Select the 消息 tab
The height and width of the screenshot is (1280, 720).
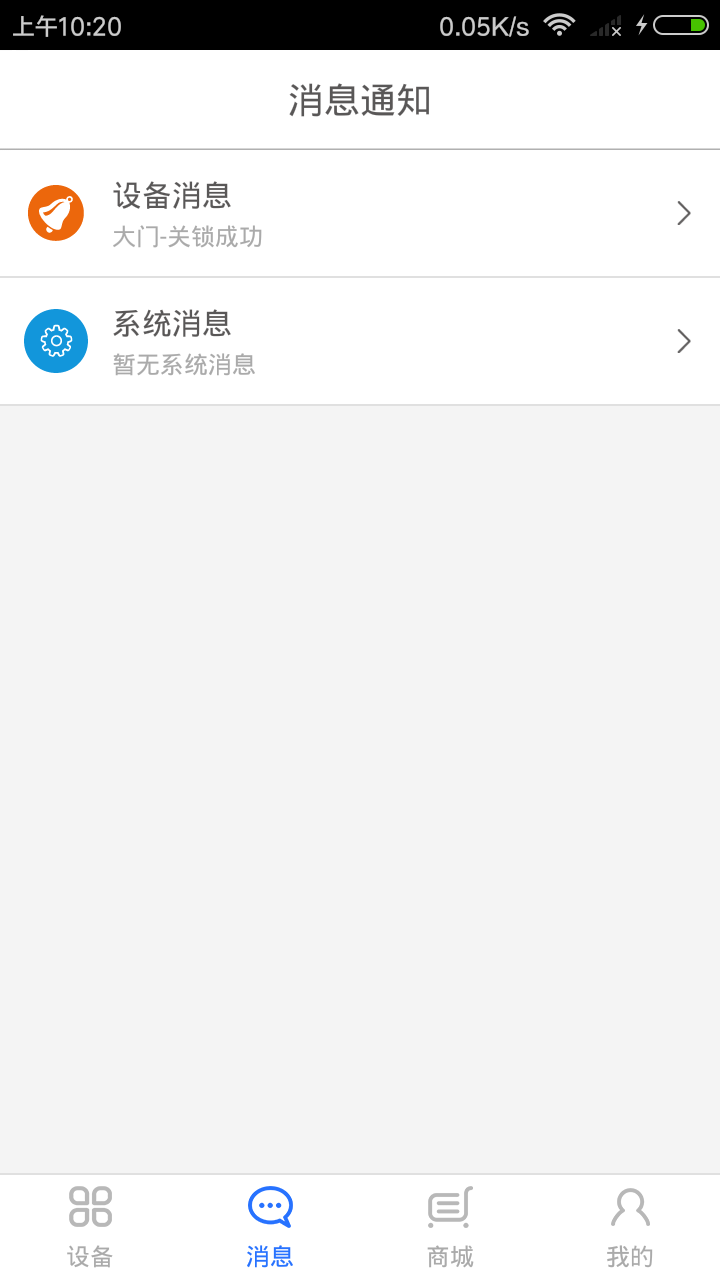tap(270, 1227)
